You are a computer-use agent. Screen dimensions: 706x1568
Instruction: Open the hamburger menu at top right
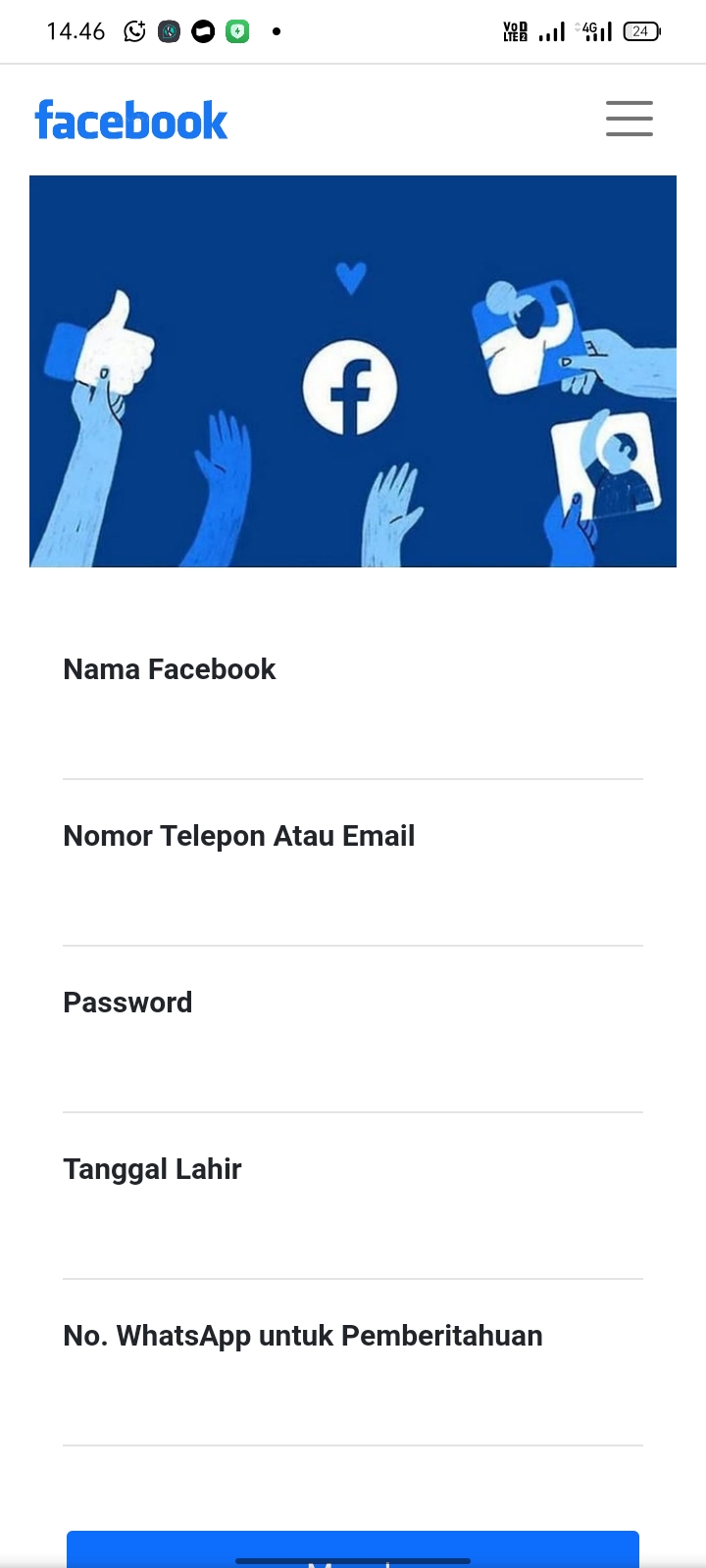pyautogui.click(x=629, y=118)
